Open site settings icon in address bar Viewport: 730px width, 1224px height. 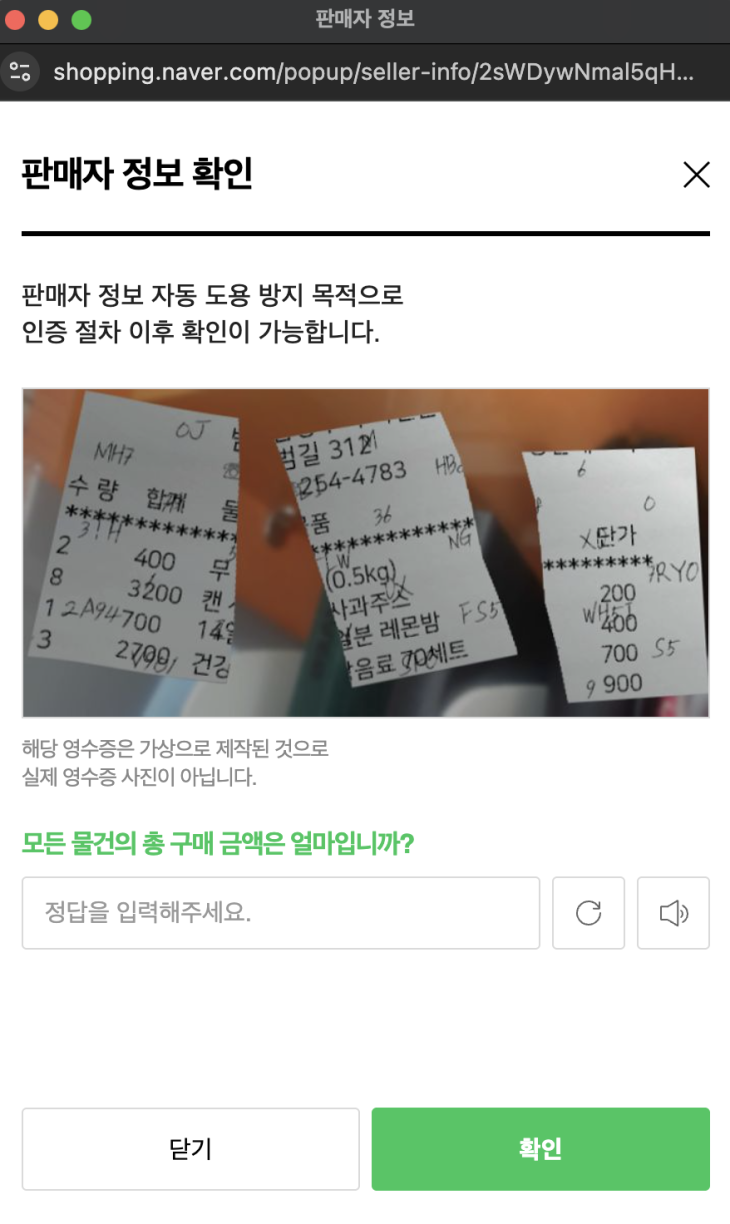pyautogui.click(x=20, y=72)
